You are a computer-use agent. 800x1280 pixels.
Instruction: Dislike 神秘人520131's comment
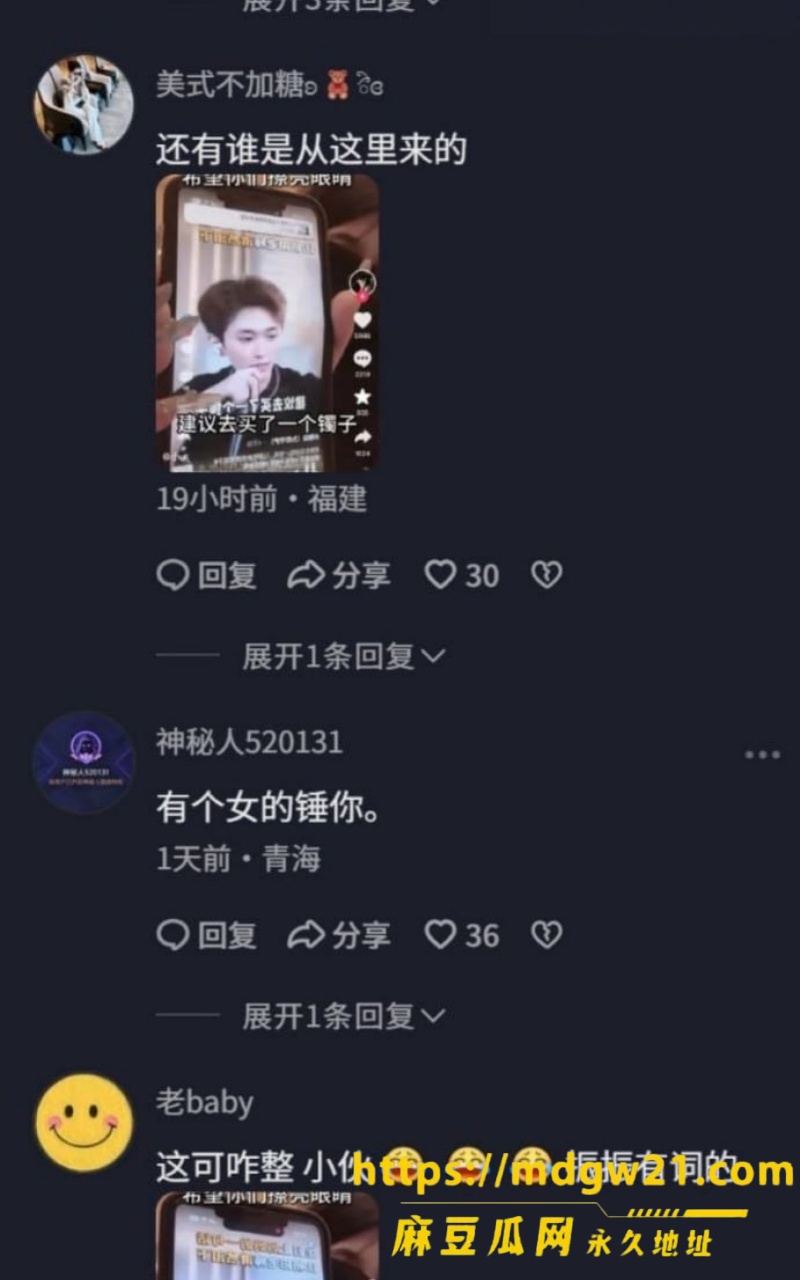point(546,935)
